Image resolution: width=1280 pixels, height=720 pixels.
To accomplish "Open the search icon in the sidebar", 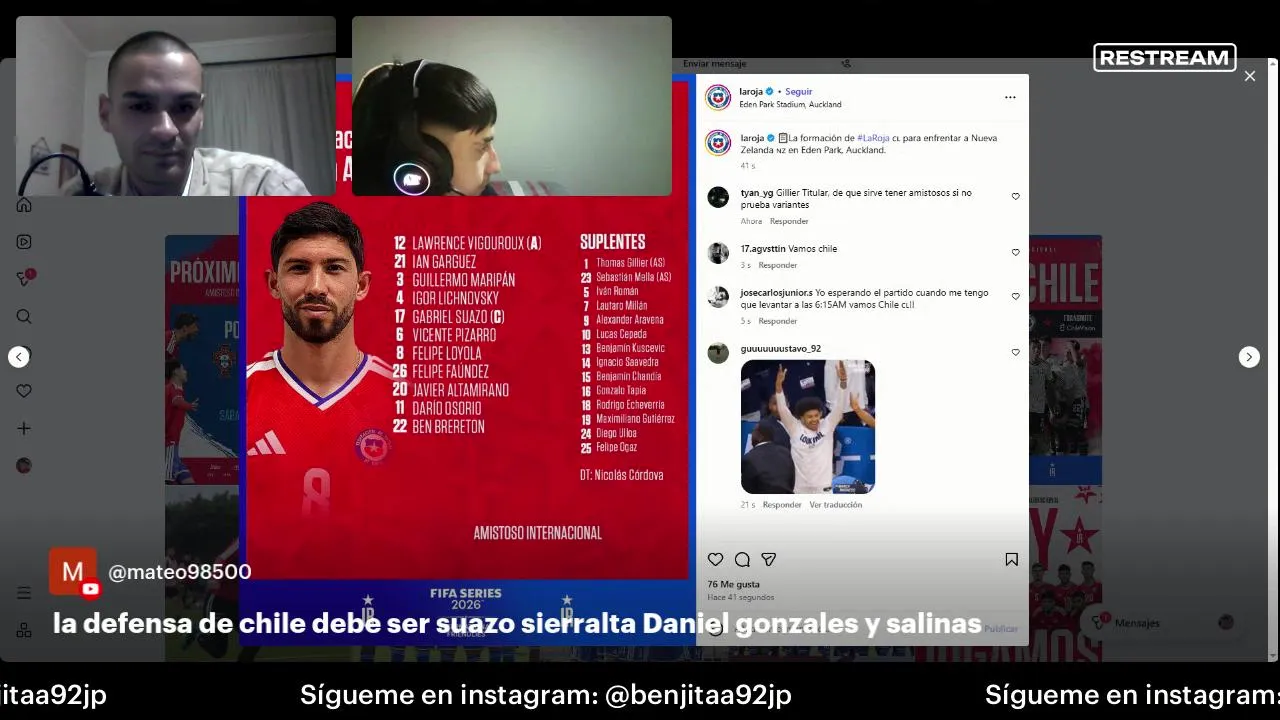I will tap(24, 317).
